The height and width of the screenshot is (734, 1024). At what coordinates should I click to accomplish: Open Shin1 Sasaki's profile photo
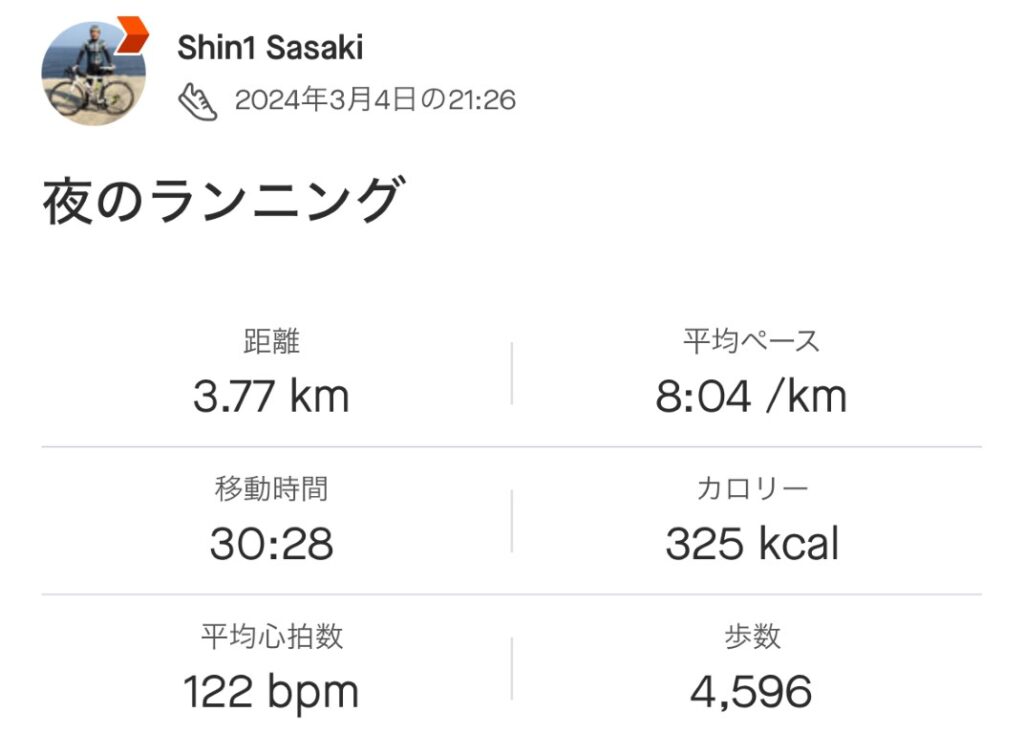92,73
